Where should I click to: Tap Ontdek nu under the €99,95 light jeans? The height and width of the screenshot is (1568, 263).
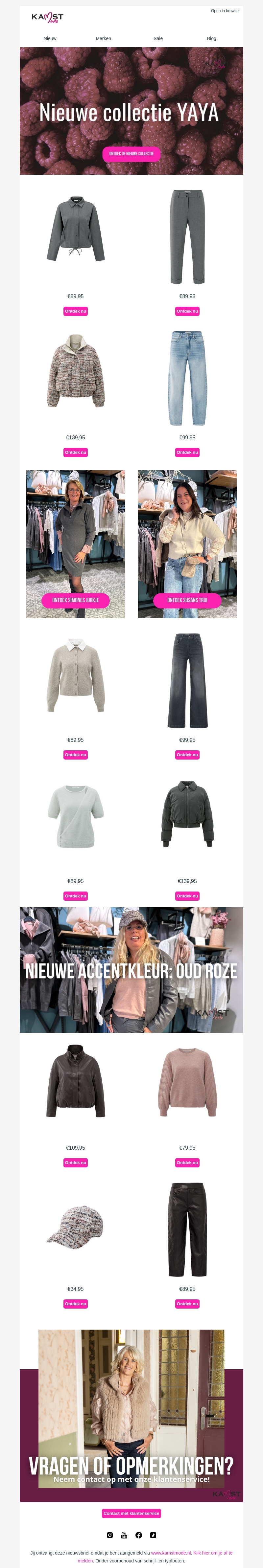pos(187,452)
